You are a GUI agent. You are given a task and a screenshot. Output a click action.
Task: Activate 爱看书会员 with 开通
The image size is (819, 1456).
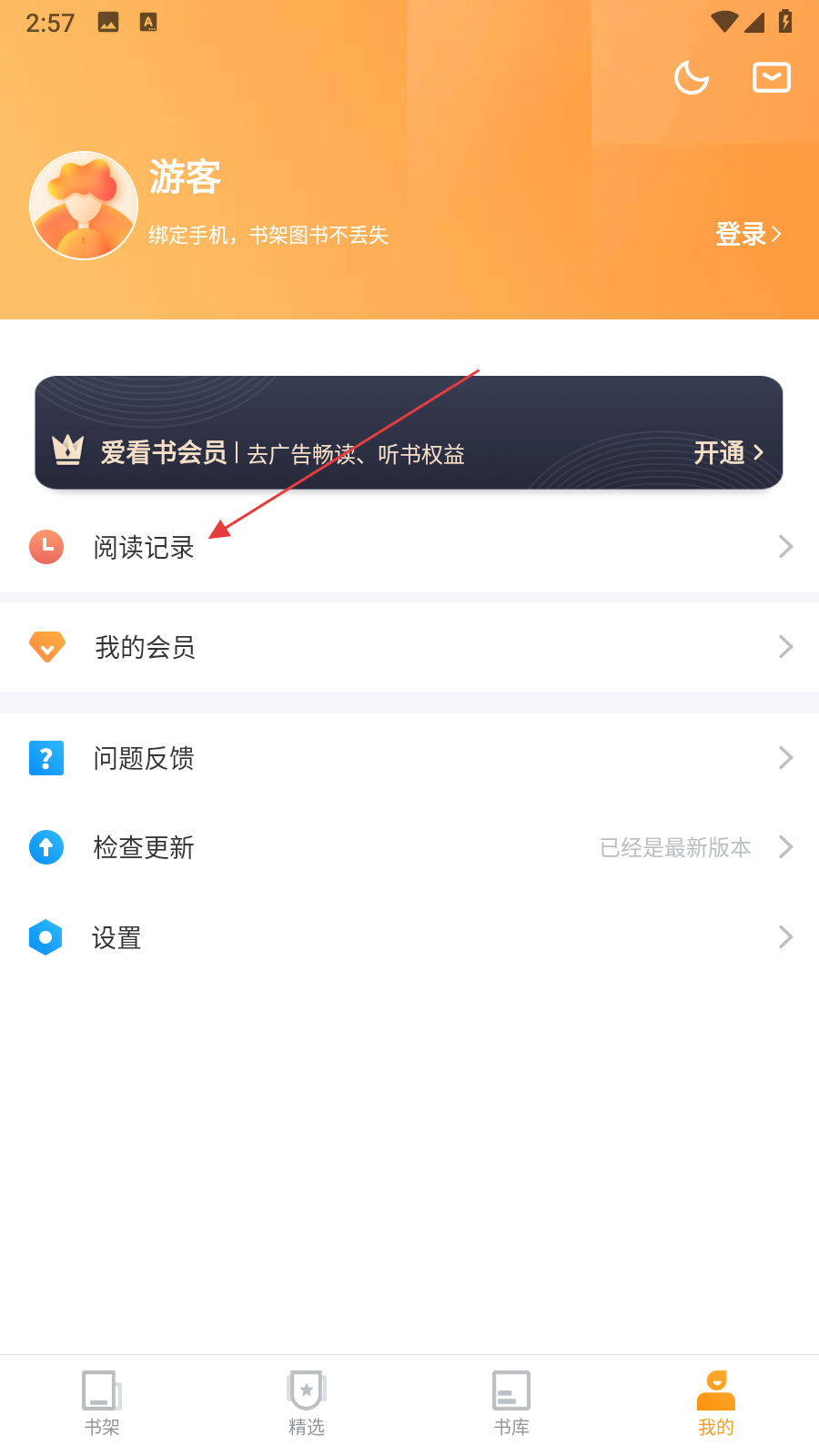click(x=728, y=452)
